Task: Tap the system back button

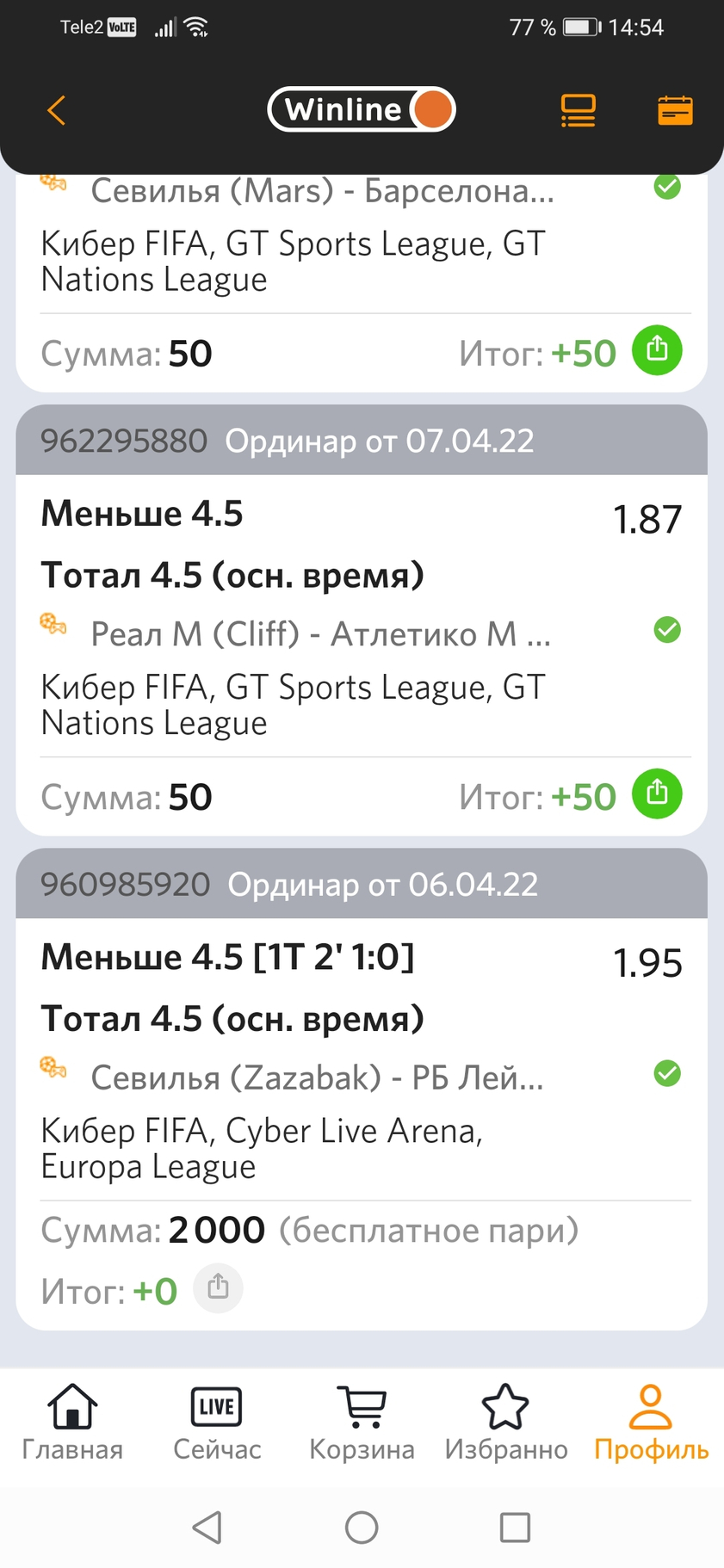Action: (x=207, y=1528)
